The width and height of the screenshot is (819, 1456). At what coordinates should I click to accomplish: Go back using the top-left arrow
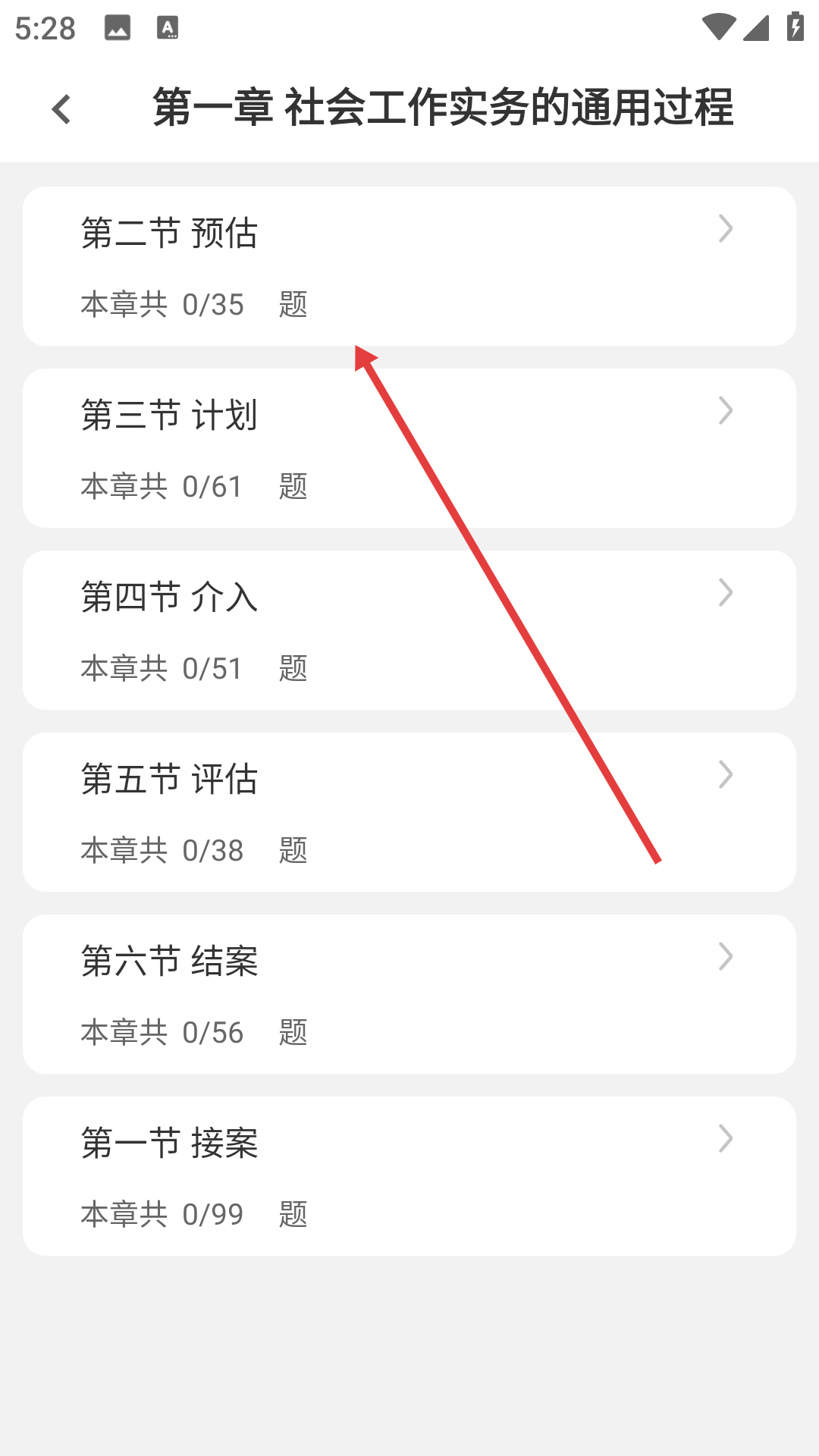[61, 109]
